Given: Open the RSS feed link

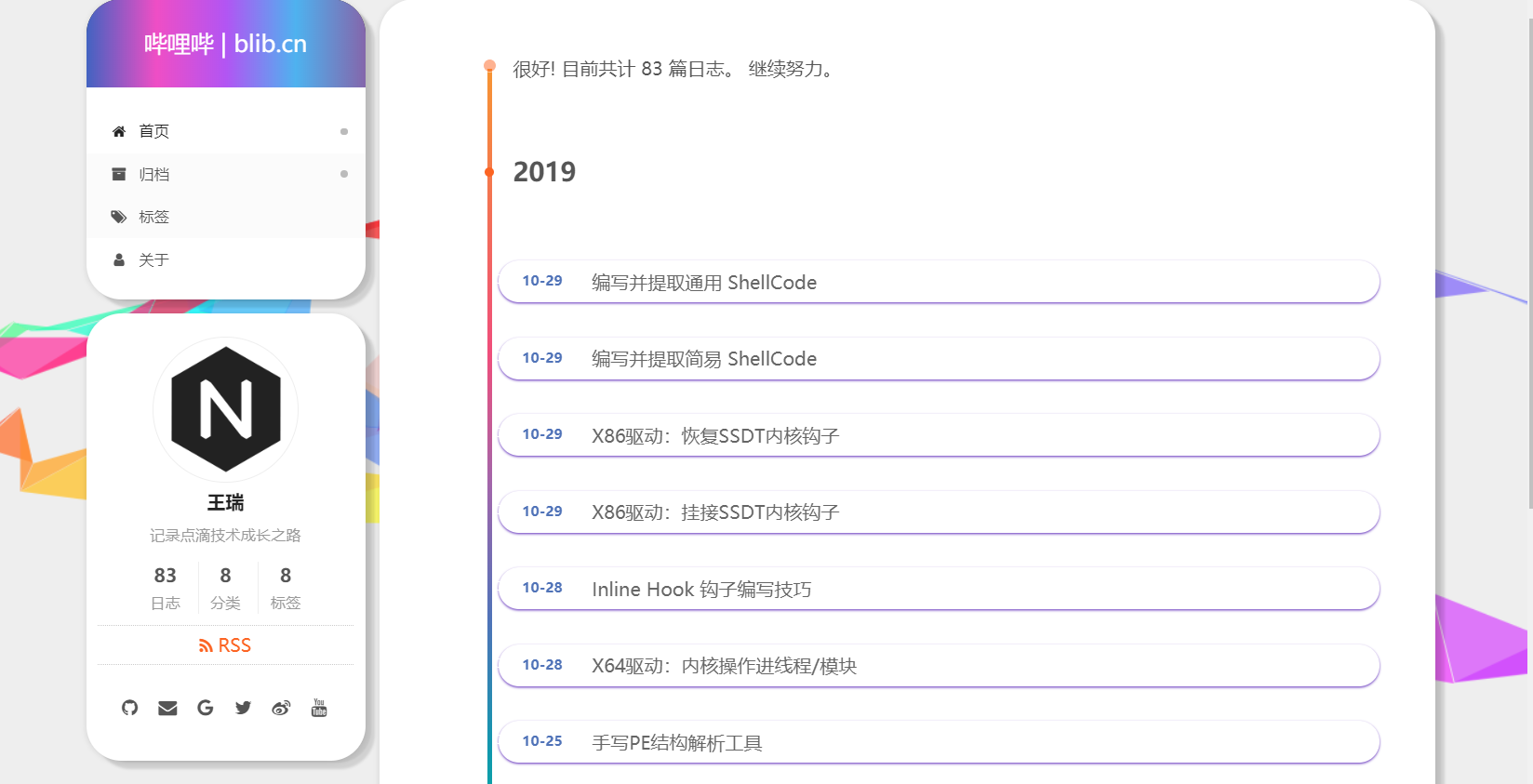Looking at the screenshot, I should pos(225,645).
